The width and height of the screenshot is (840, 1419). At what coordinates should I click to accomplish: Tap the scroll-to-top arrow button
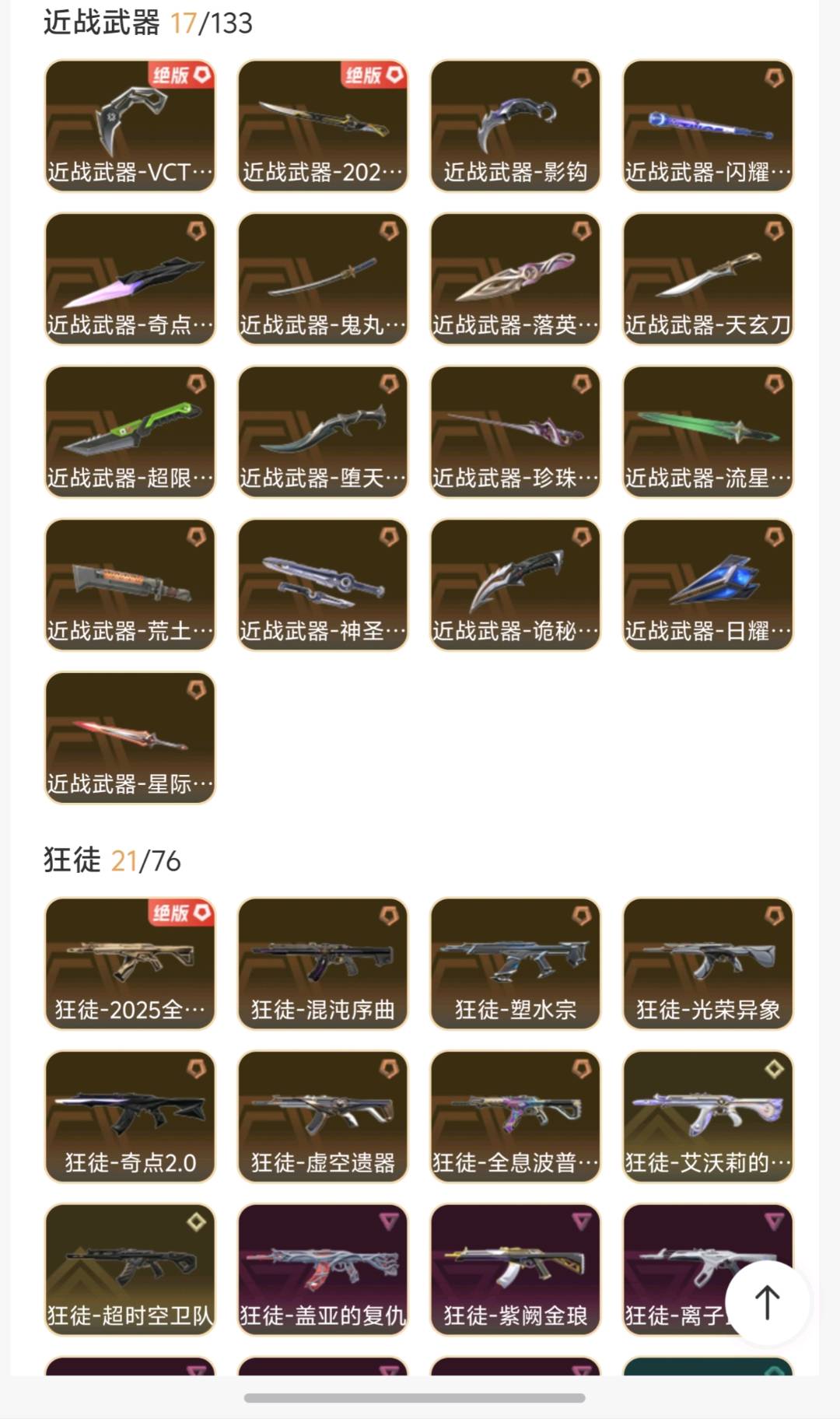coord(767,1302)
